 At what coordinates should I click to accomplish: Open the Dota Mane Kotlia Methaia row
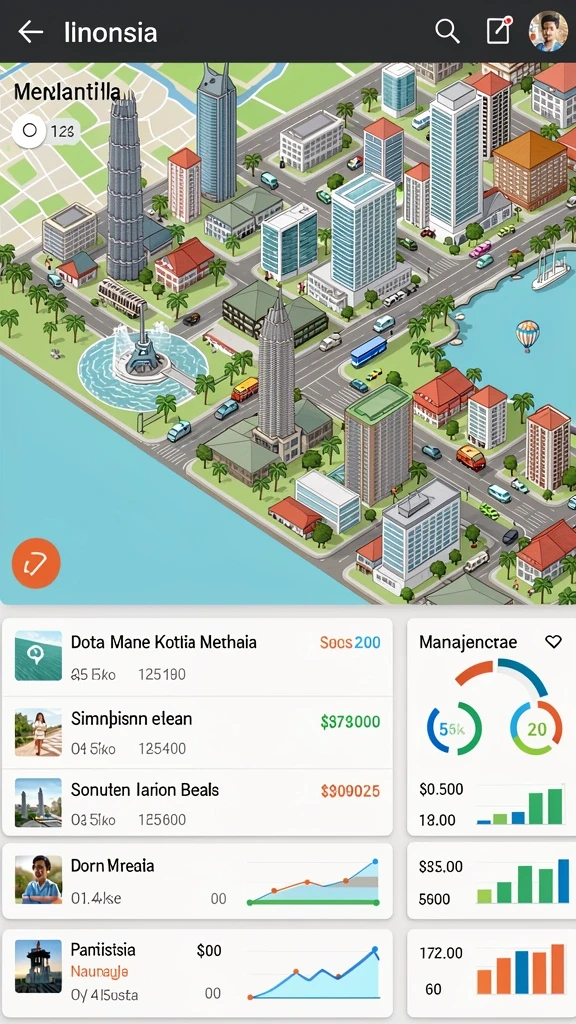[197, 657]
